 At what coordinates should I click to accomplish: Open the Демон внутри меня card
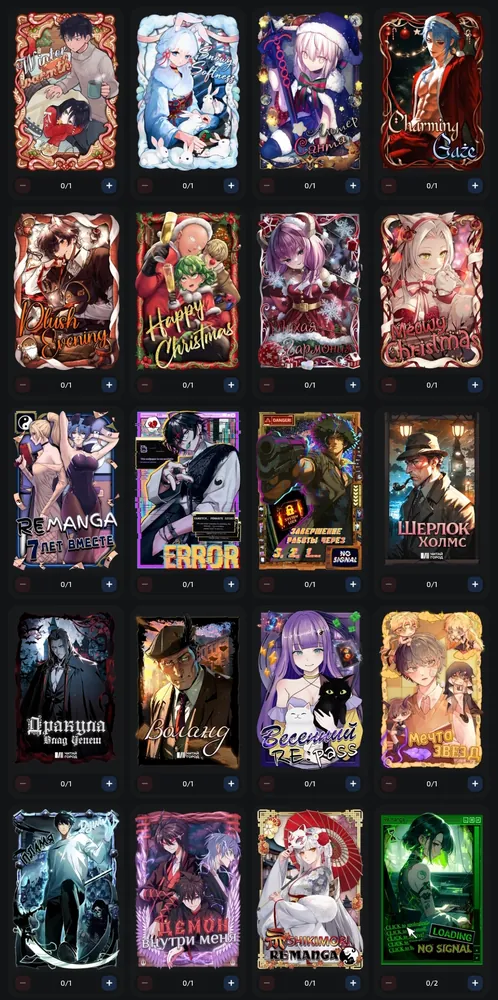point(188,889)
